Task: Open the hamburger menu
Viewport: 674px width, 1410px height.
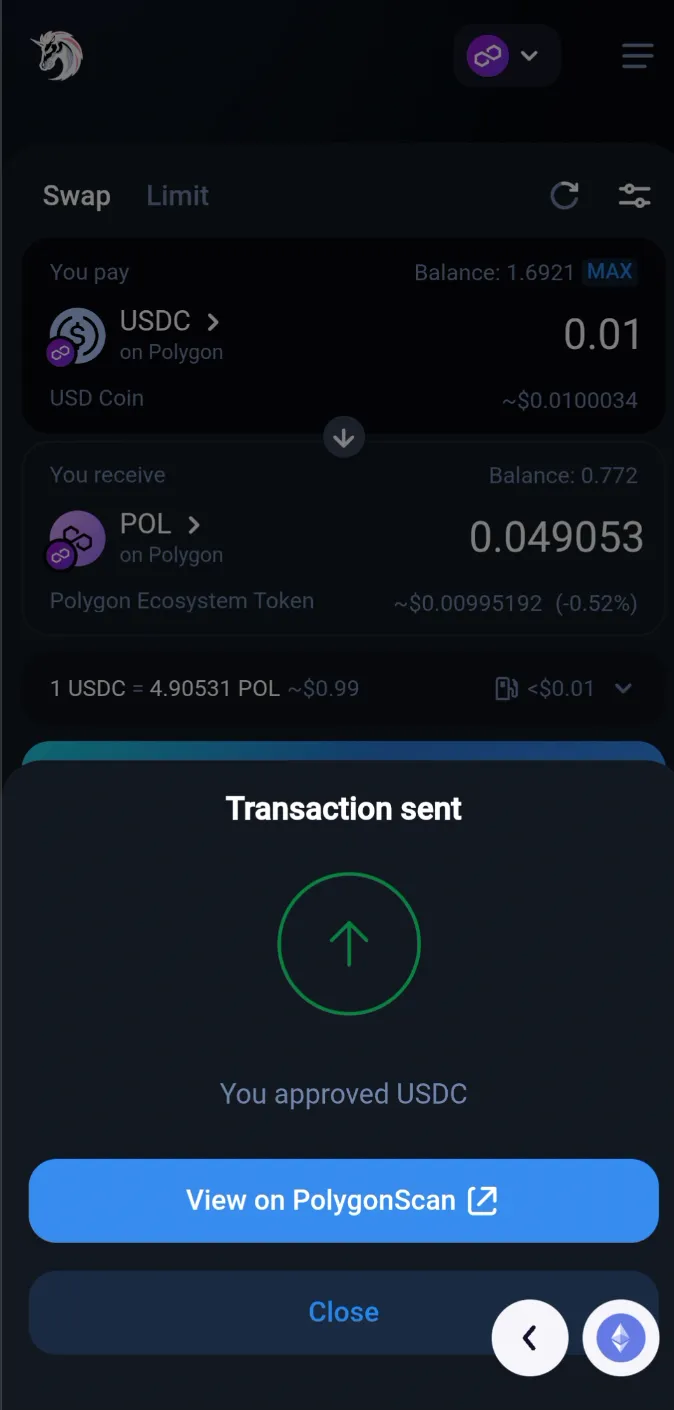Action: point(637,56)
